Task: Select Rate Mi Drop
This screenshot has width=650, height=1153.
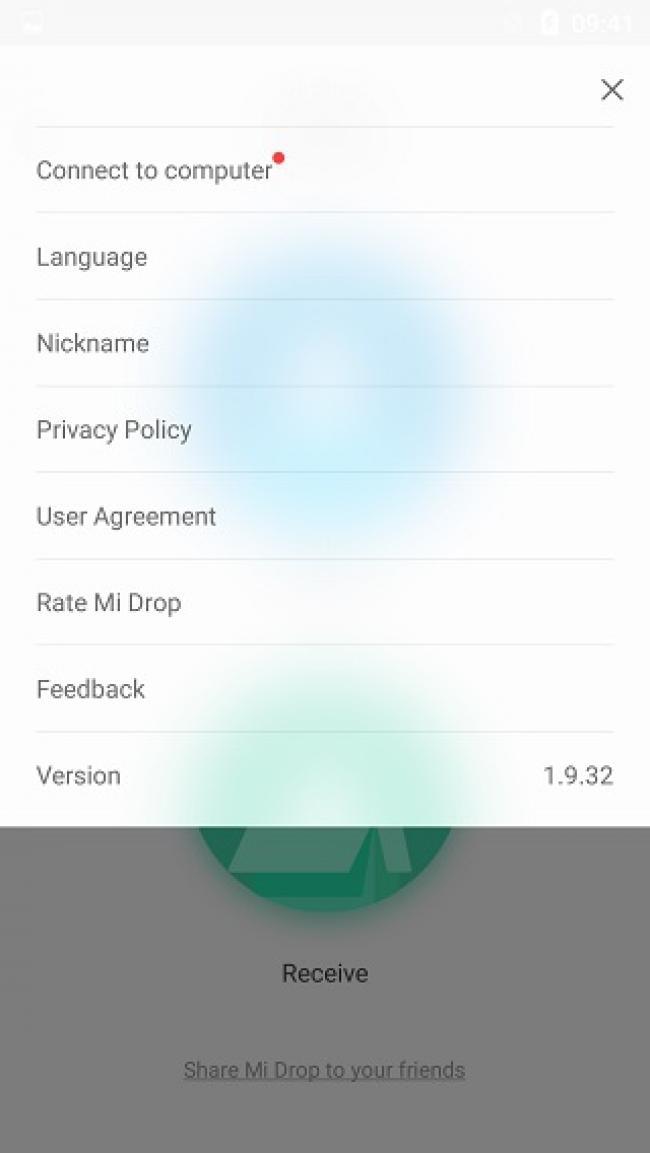Action: click(109, 603)
